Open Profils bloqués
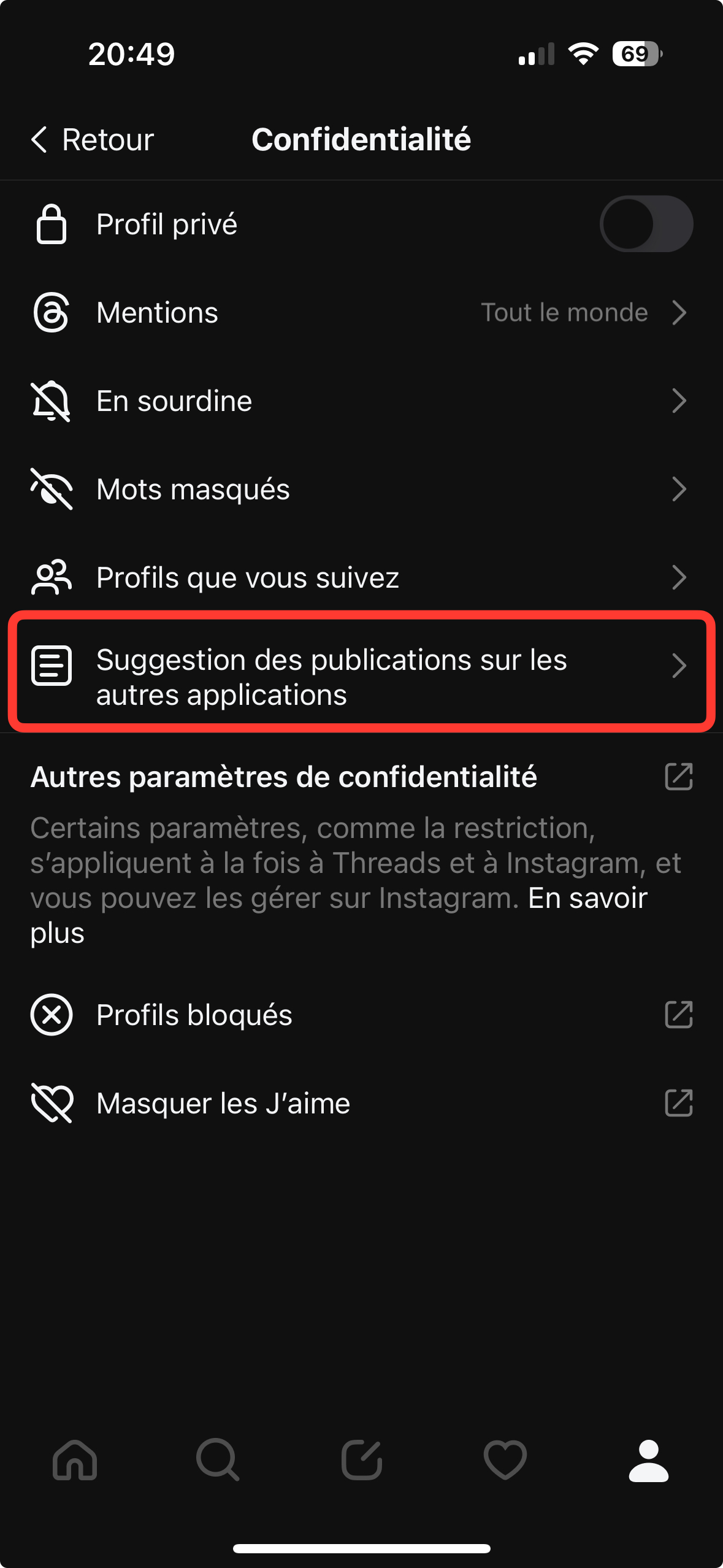This screenshot has height=1568, width=723. 361,1015
